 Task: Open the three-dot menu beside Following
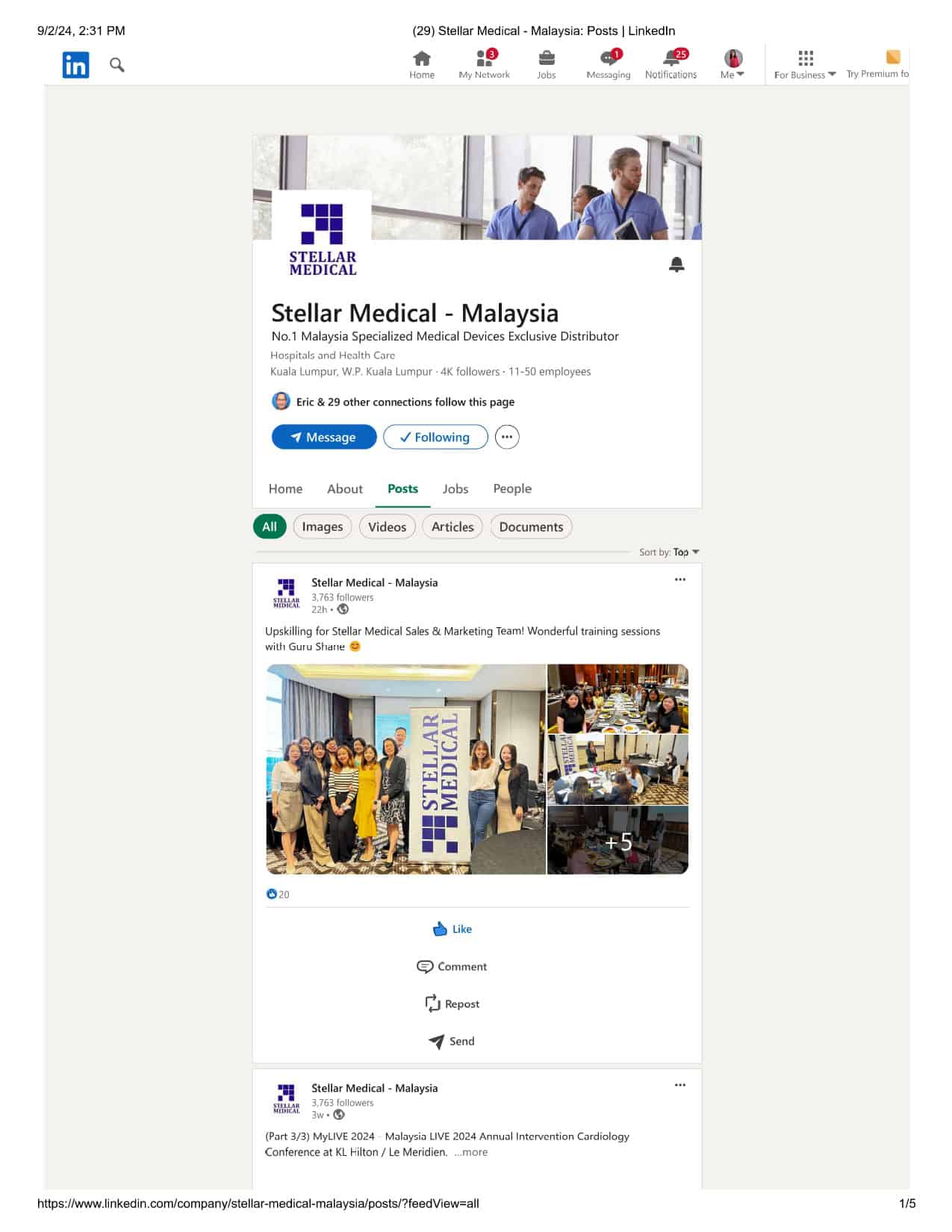pos(507,437)
